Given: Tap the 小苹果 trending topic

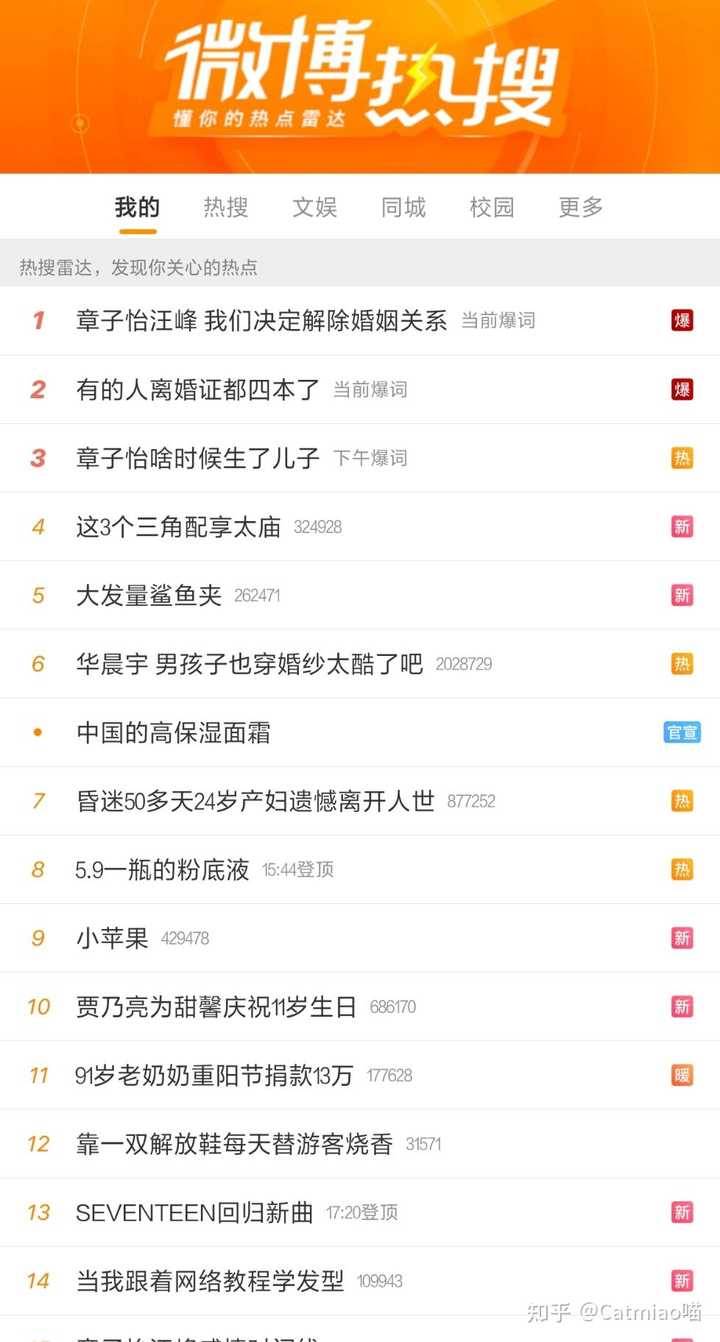Looking at the screenshot, I should [112, 938].
